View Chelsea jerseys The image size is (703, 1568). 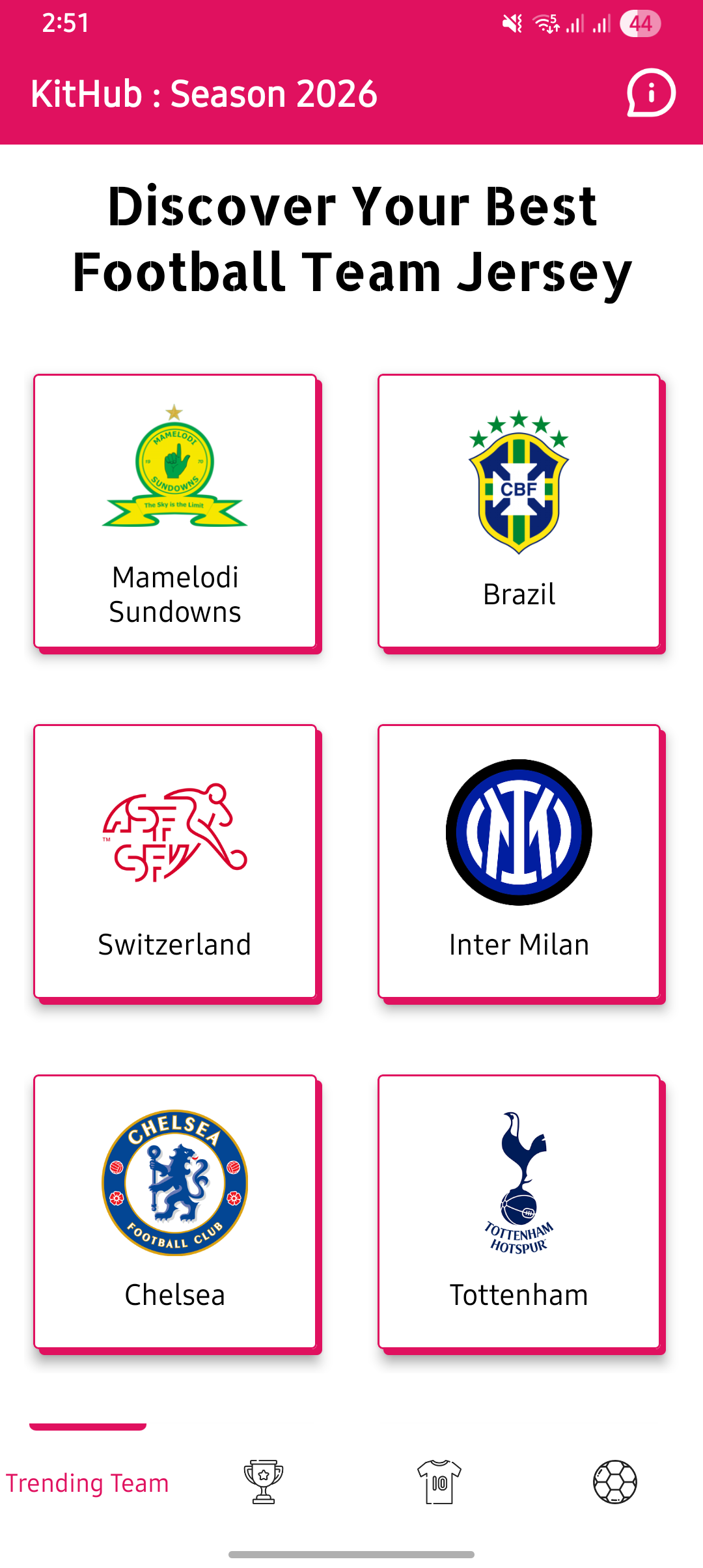[175, 1211]
